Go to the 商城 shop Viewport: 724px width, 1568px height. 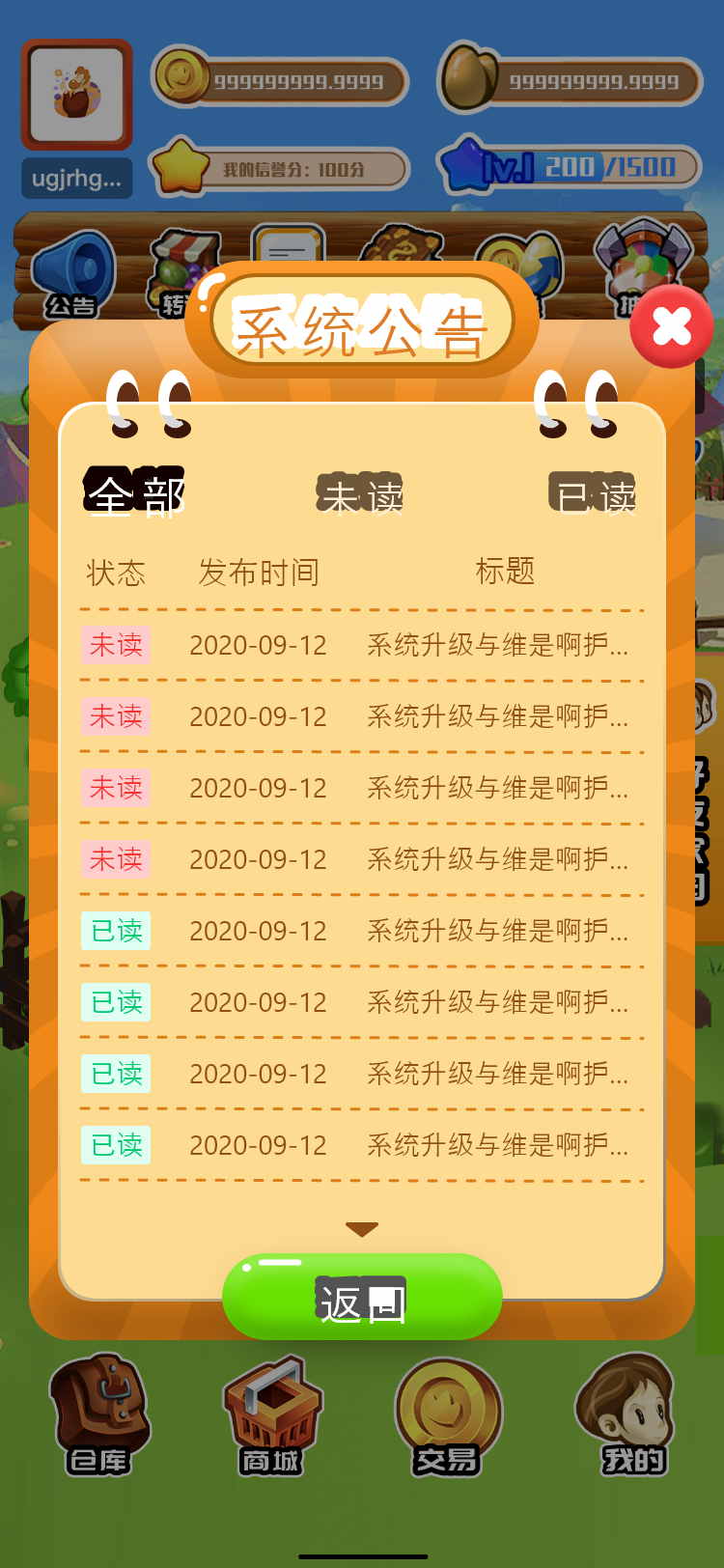point(271,1414)
